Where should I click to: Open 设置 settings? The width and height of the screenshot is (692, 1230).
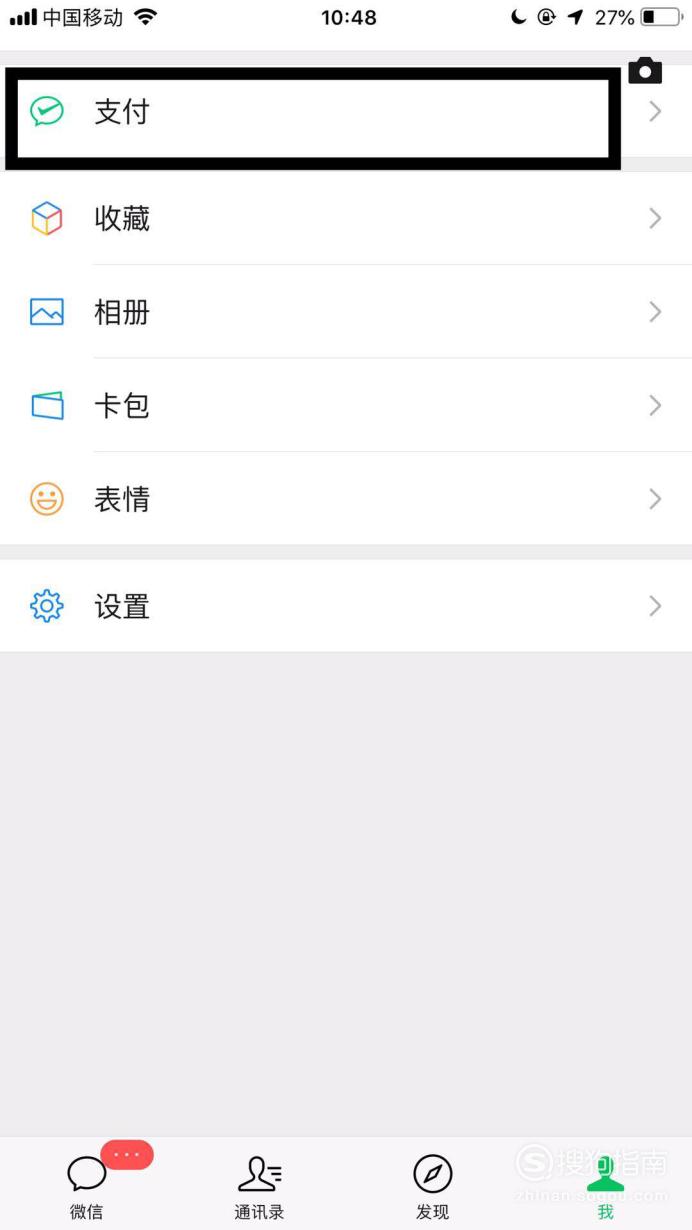pos(346,606)
